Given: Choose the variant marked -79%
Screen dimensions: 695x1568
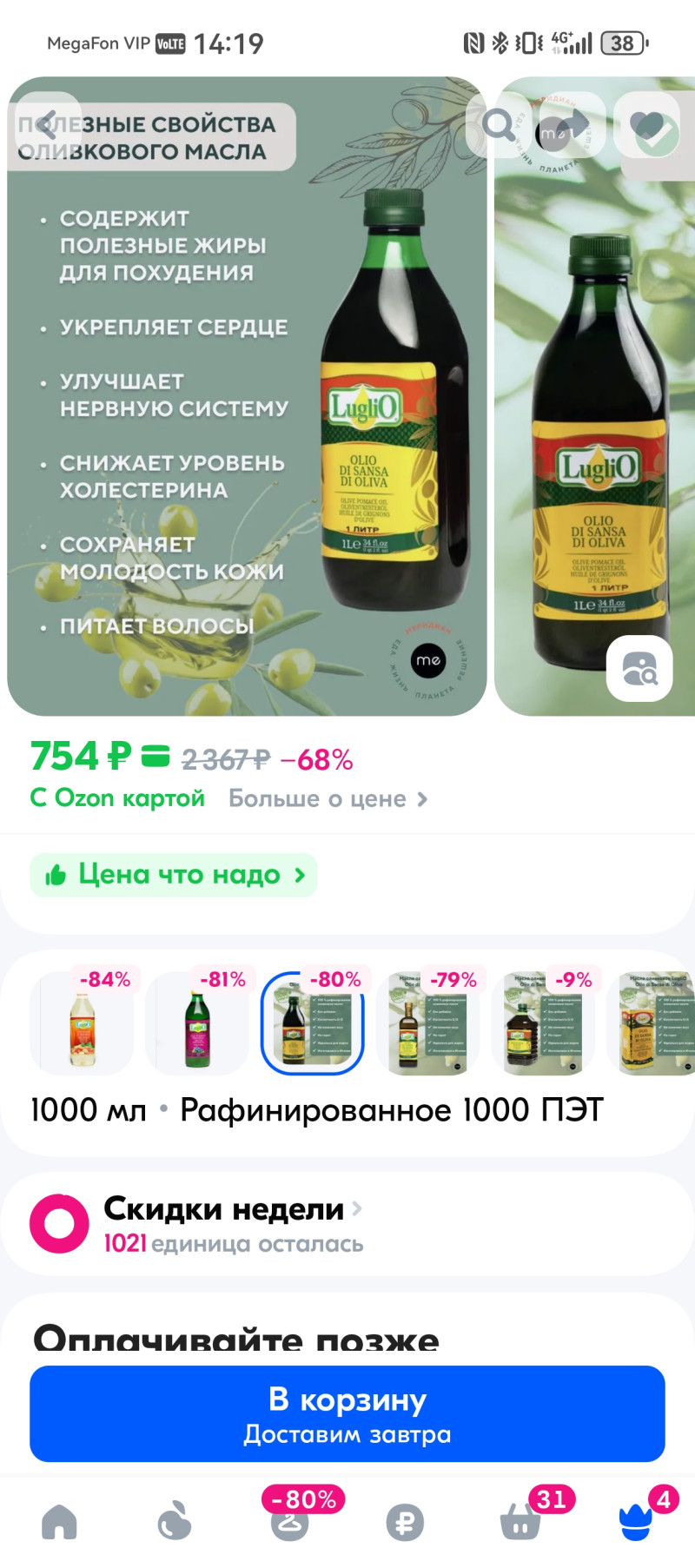Looking at the screenshot, I should point(427,1023).
